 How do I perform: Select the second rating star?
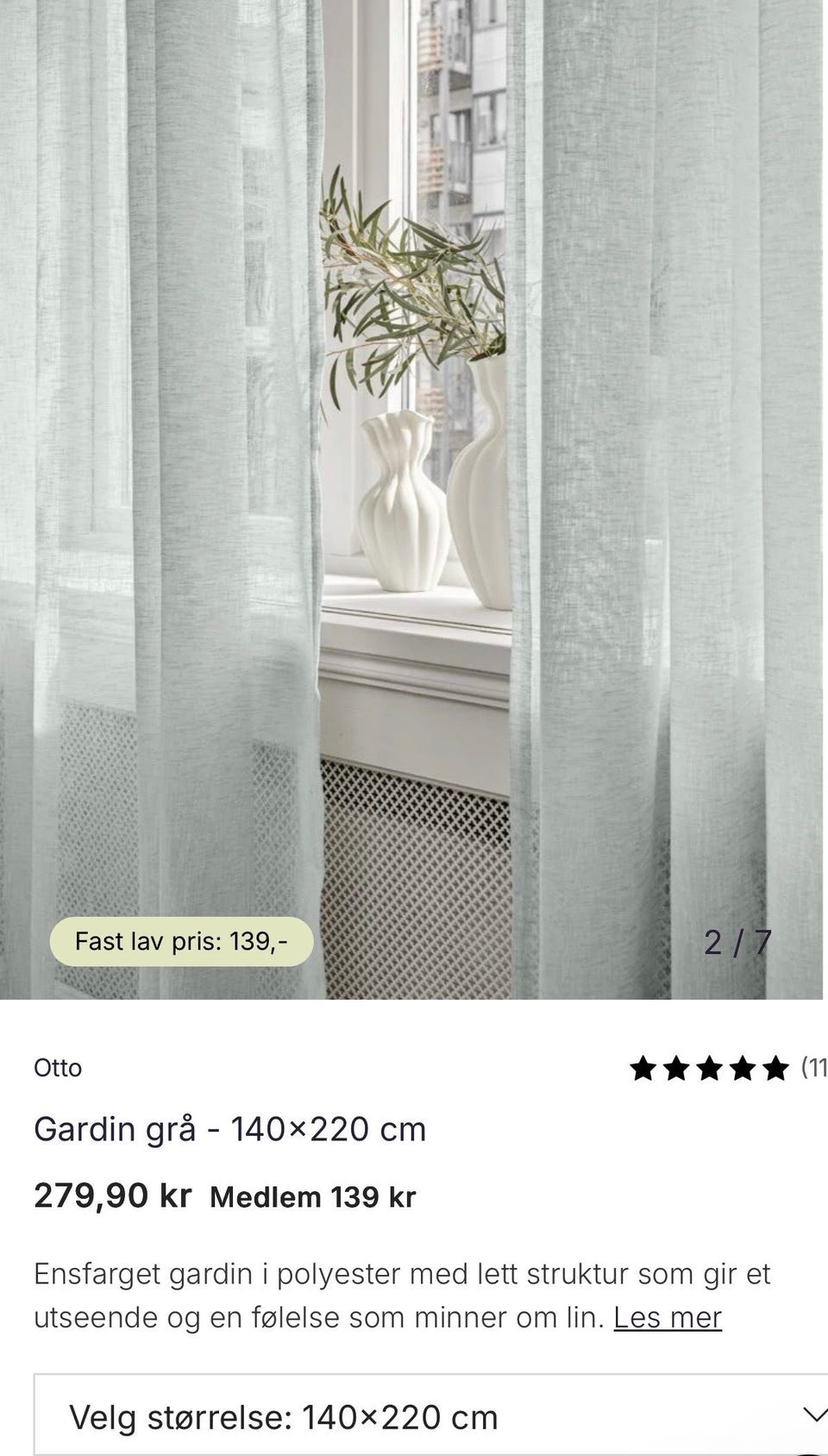678,1068
